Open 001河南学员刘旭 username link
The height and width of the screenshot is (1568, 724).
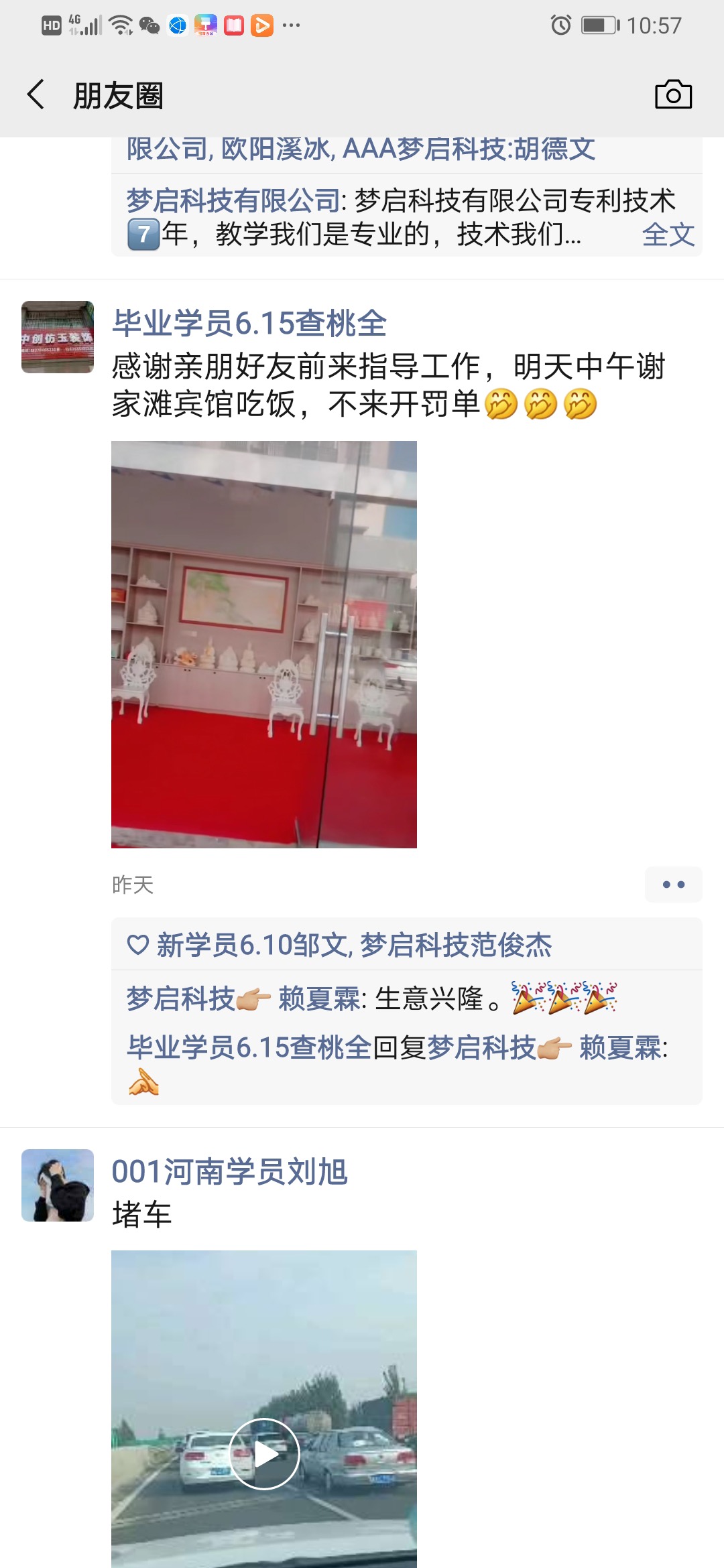click(x=229, y=1172)
